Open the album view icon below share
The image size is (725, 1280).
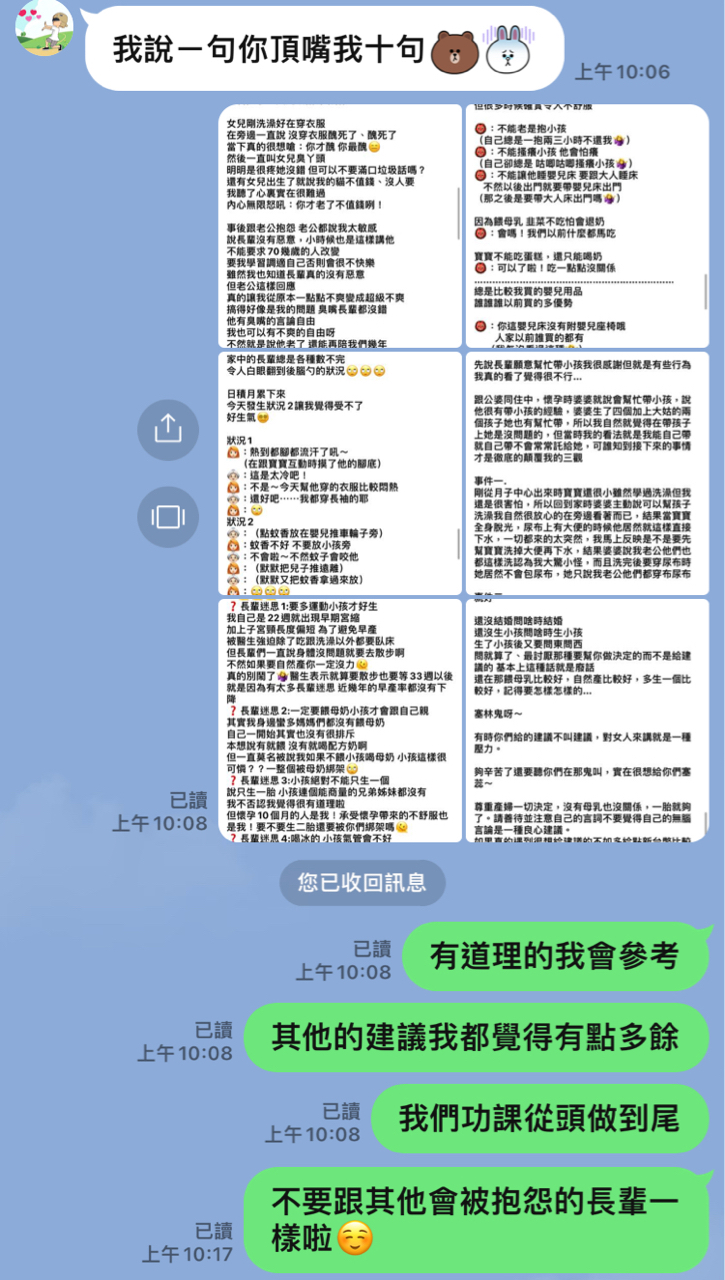(168, 516)
